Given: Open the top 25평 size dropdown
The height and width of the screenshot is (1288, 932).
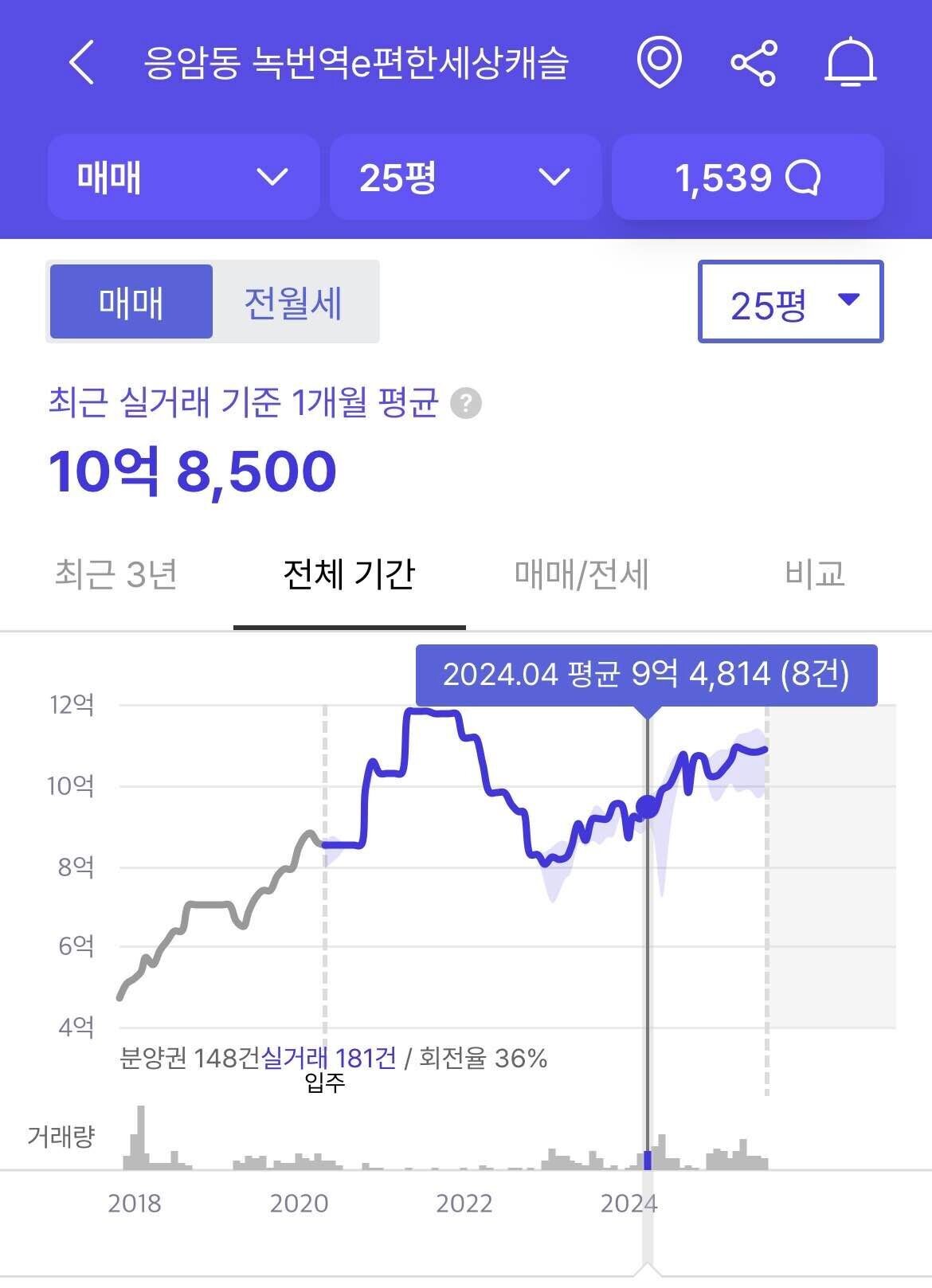Looking at the screenshot, I should [x=465, y=178].
